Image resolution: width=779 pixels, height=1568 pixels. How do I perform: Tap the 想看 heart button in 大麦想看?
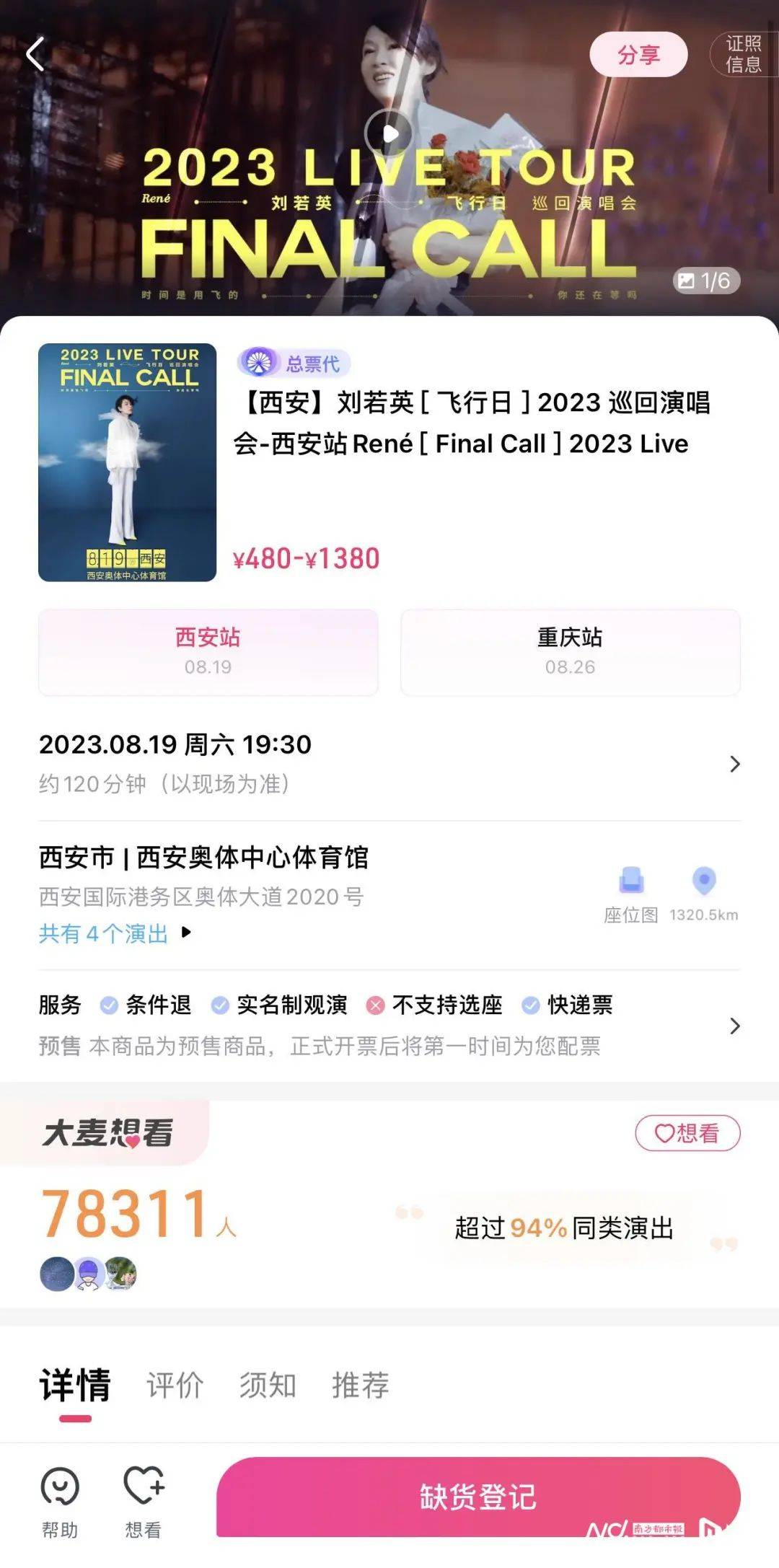click(687, 1133)
